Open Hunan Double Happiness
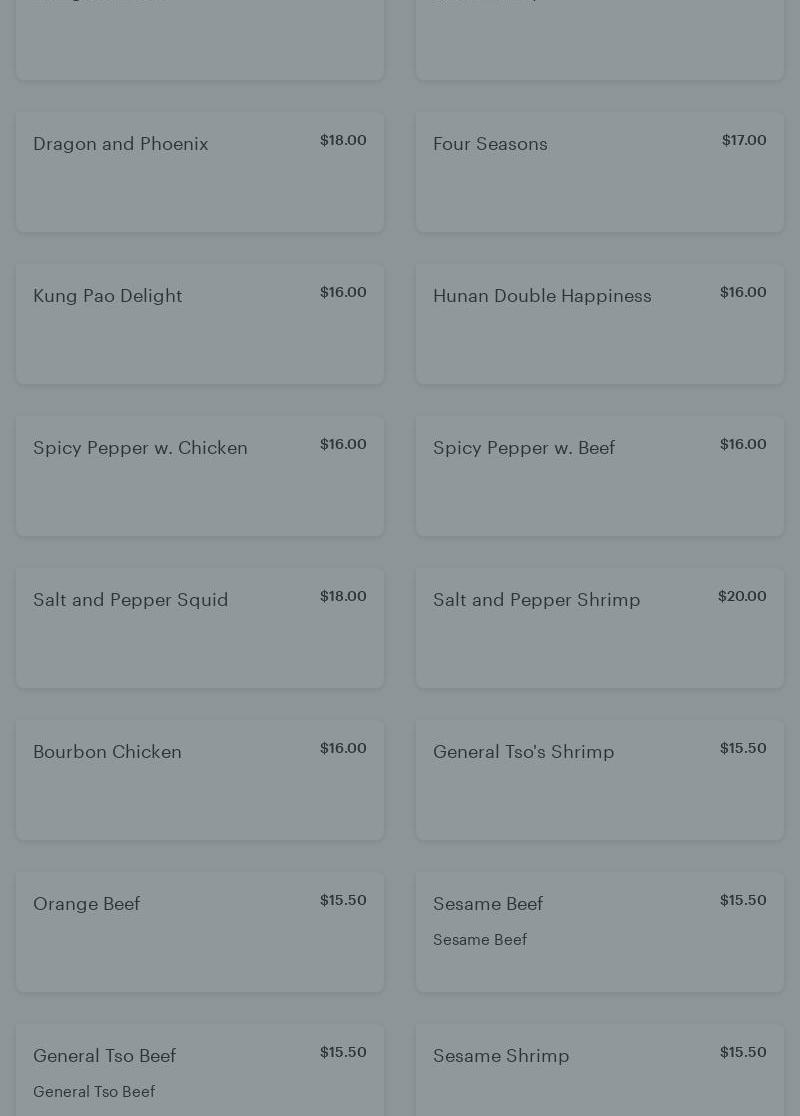 point(600,324)
